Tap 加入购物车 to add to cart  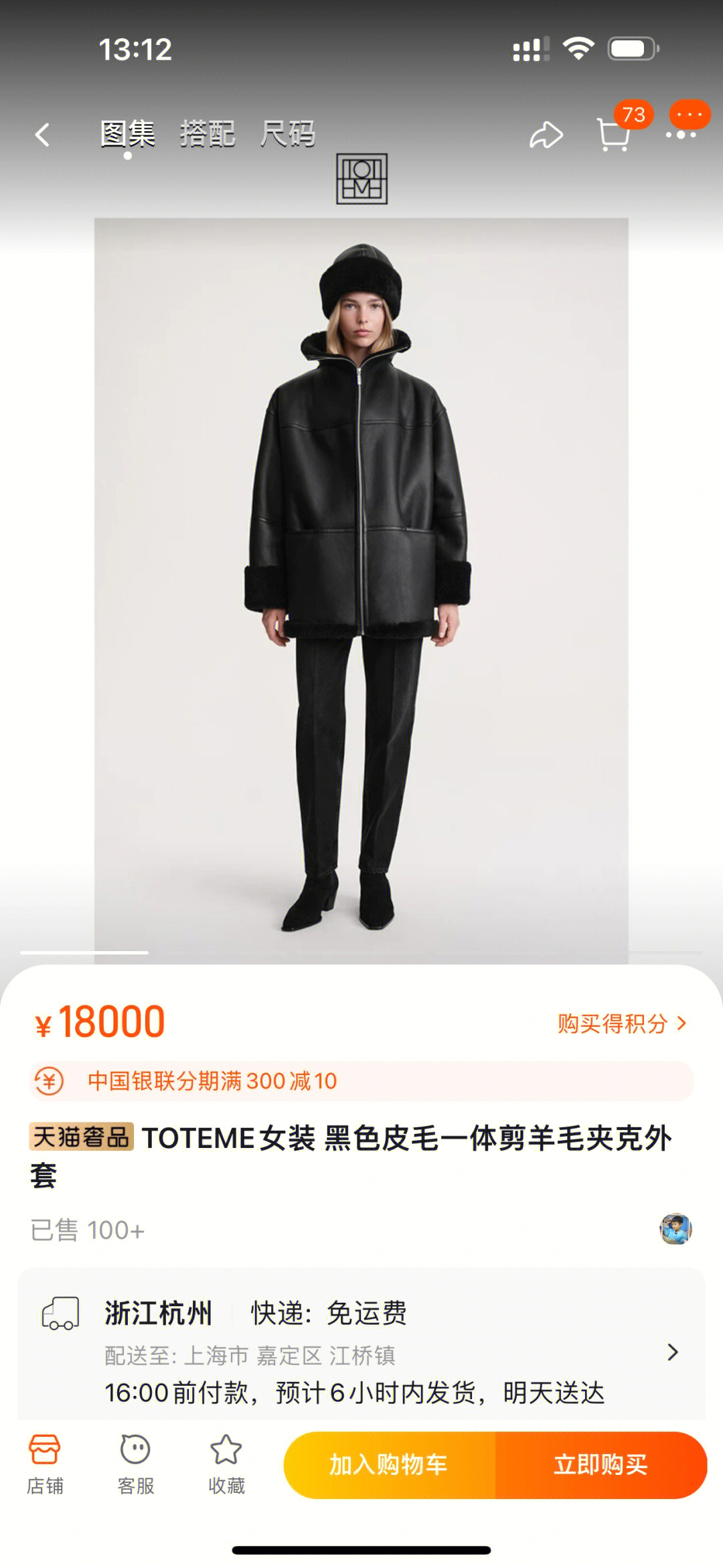point(389,1464)
